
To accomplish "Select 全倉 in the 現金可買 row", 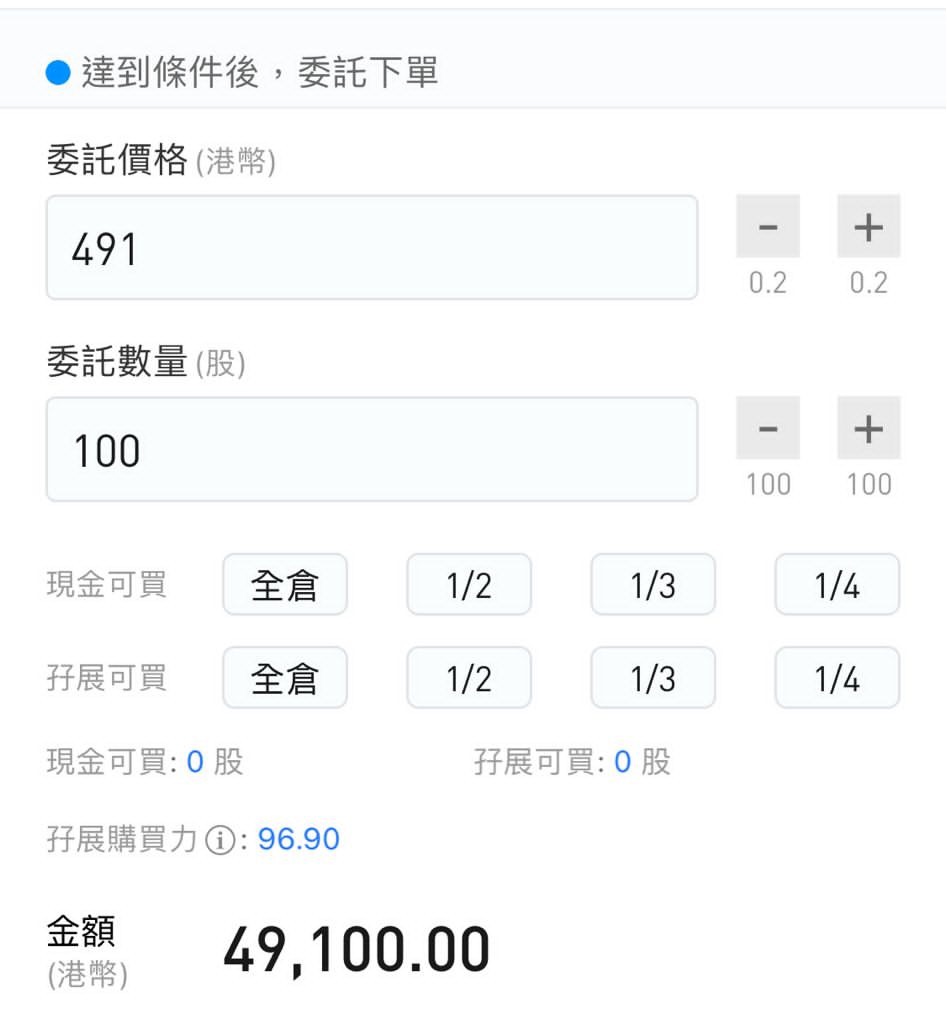I will click(285, 584).
